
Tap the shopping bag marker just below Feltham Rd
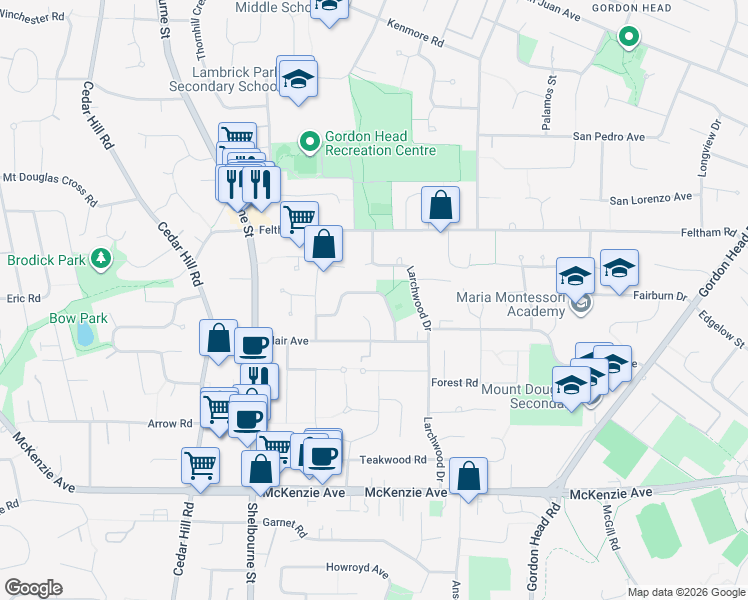[323, 247]
